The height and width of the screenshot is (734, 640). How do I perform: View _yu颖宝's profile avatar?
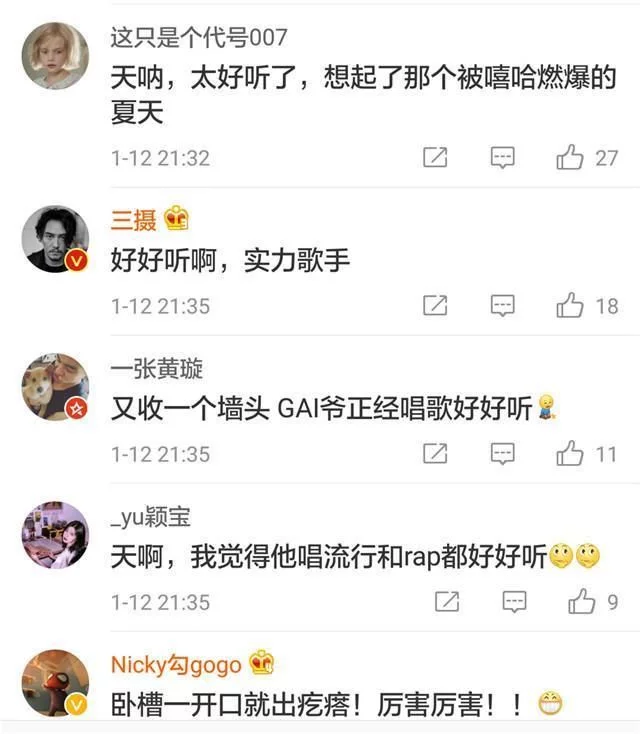tap(55, 535)
